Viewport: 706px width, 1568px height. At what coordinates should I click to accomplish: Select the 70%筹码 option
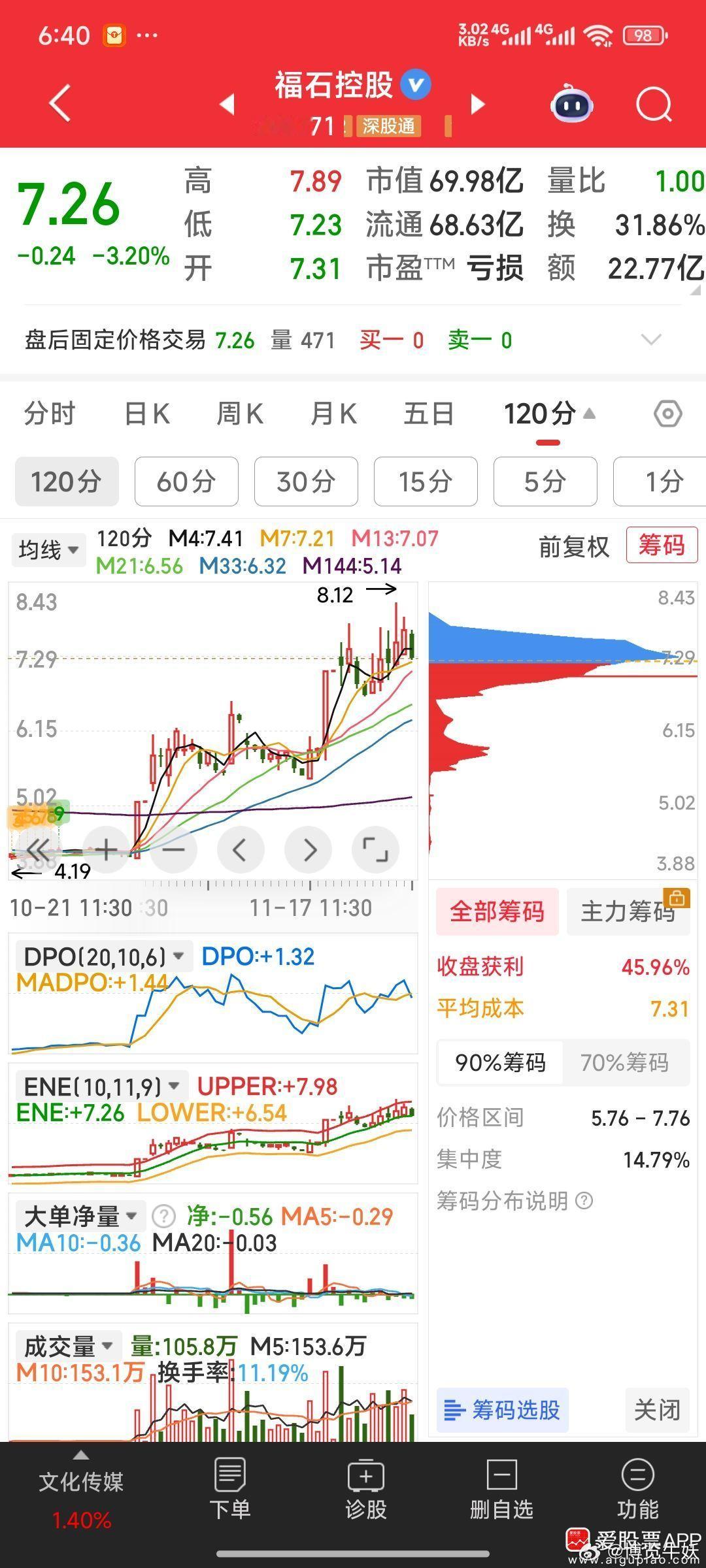(x=624, y=1063)
